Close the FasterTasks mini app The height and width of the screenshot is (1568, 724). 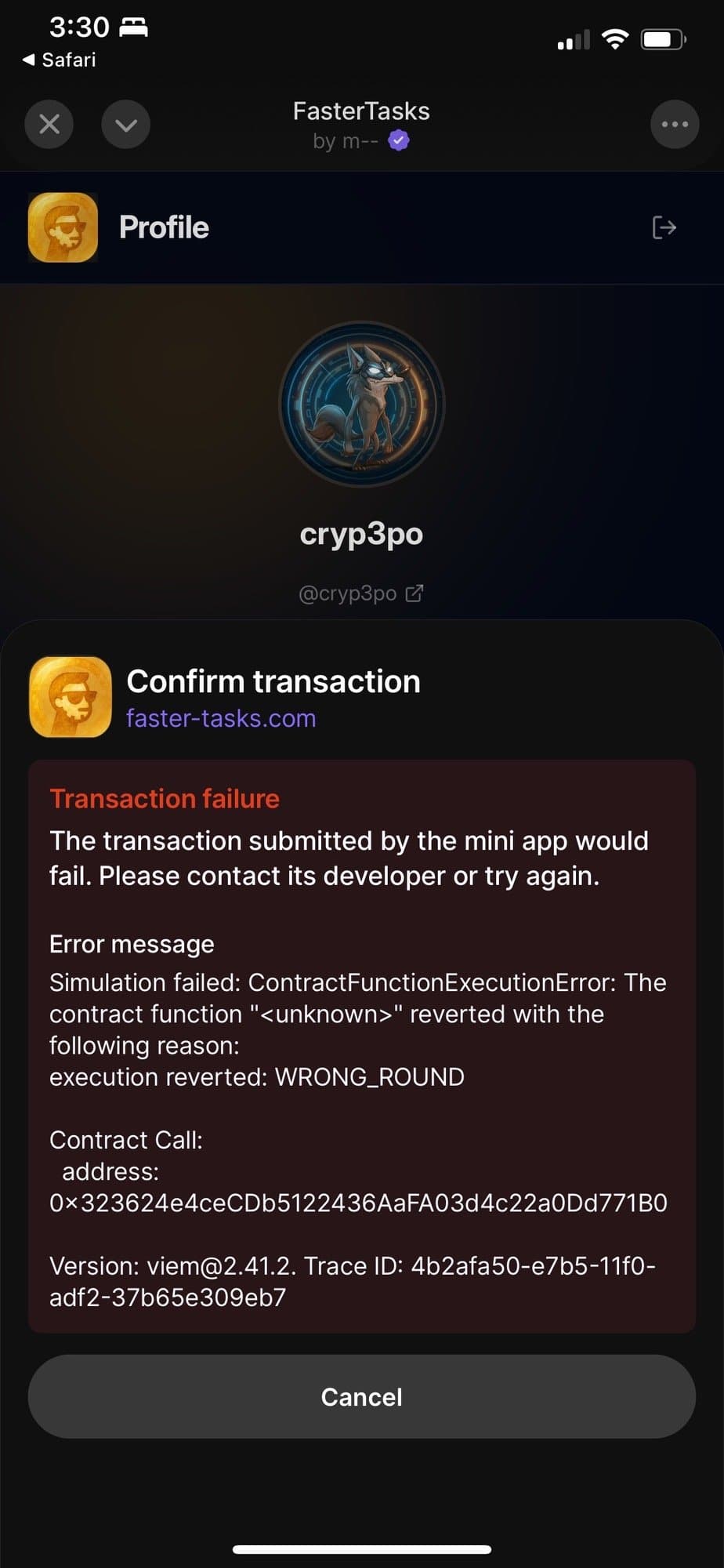[49, 124]
